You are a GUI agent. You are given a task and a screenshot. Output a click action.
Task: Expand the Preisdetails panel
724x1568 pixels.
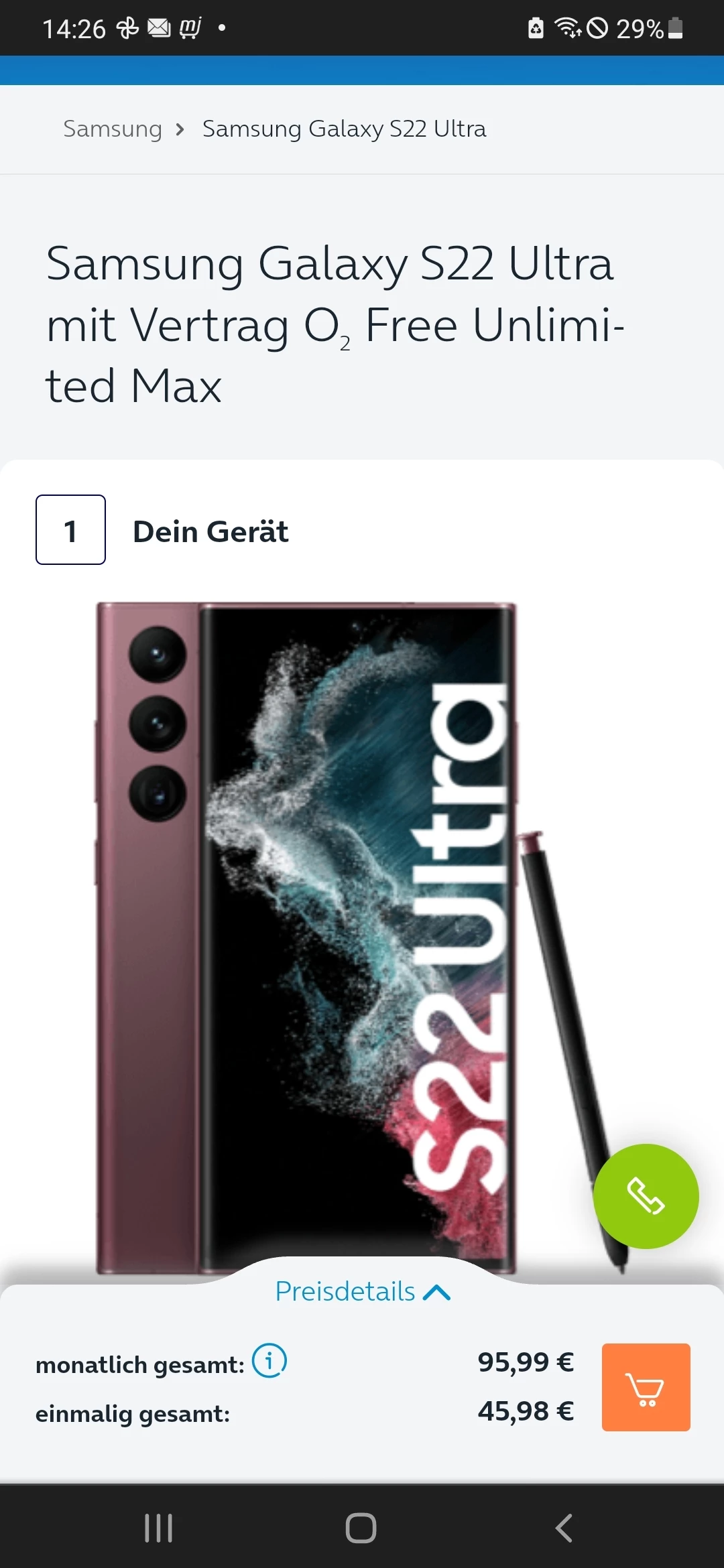(362, 1291)
